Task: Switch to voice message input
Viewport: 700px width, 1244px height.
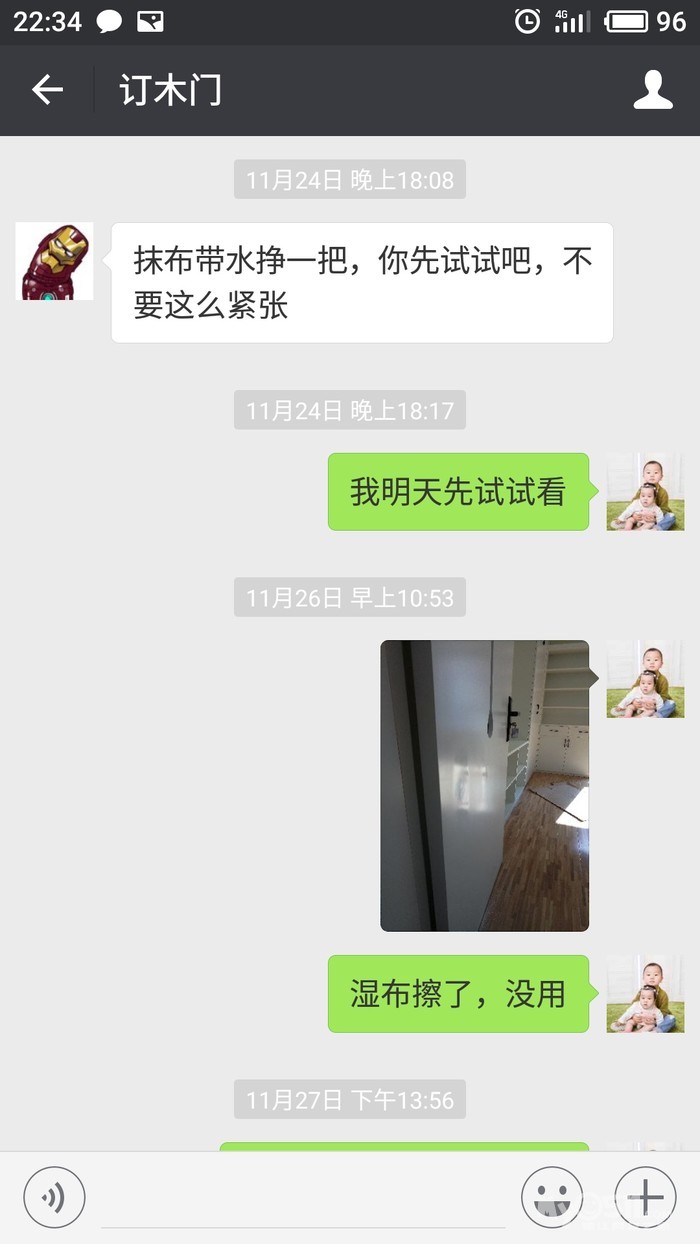Action: (54, 1196)
